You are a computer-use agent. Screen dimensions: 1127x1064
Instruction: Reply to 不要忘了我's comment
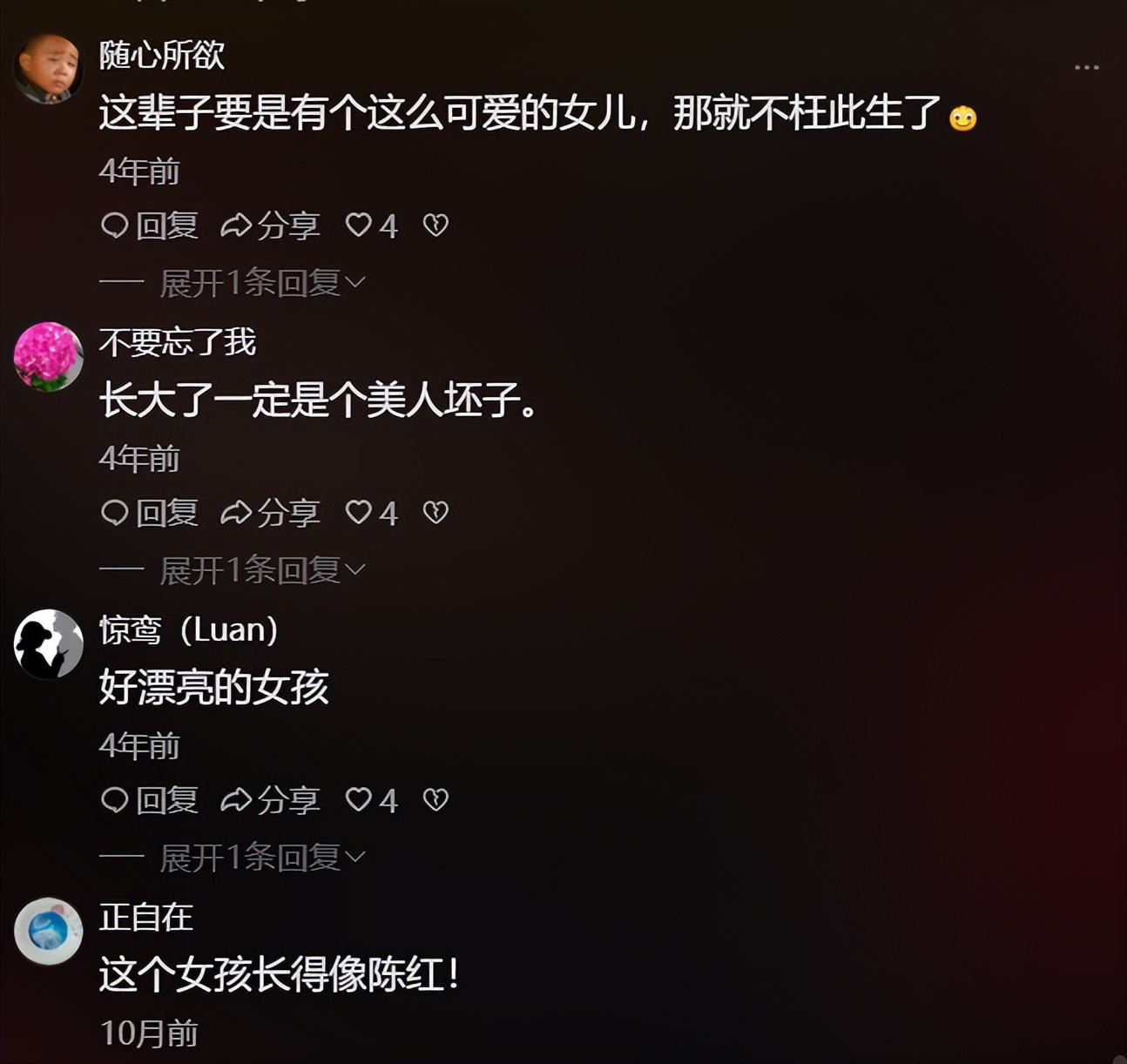click(x=150, y=514)
